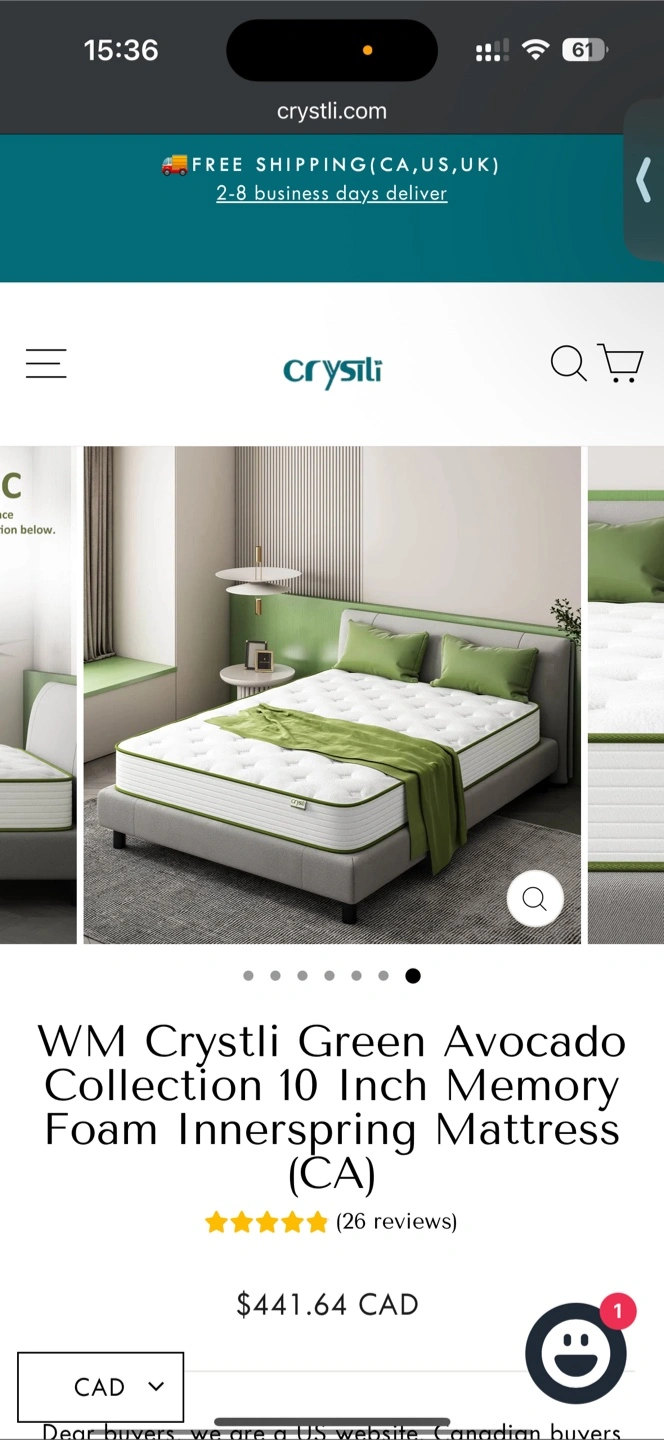Open the main mattress product photo
Viewport: 664px width, 1440px height.
[332, 694]
